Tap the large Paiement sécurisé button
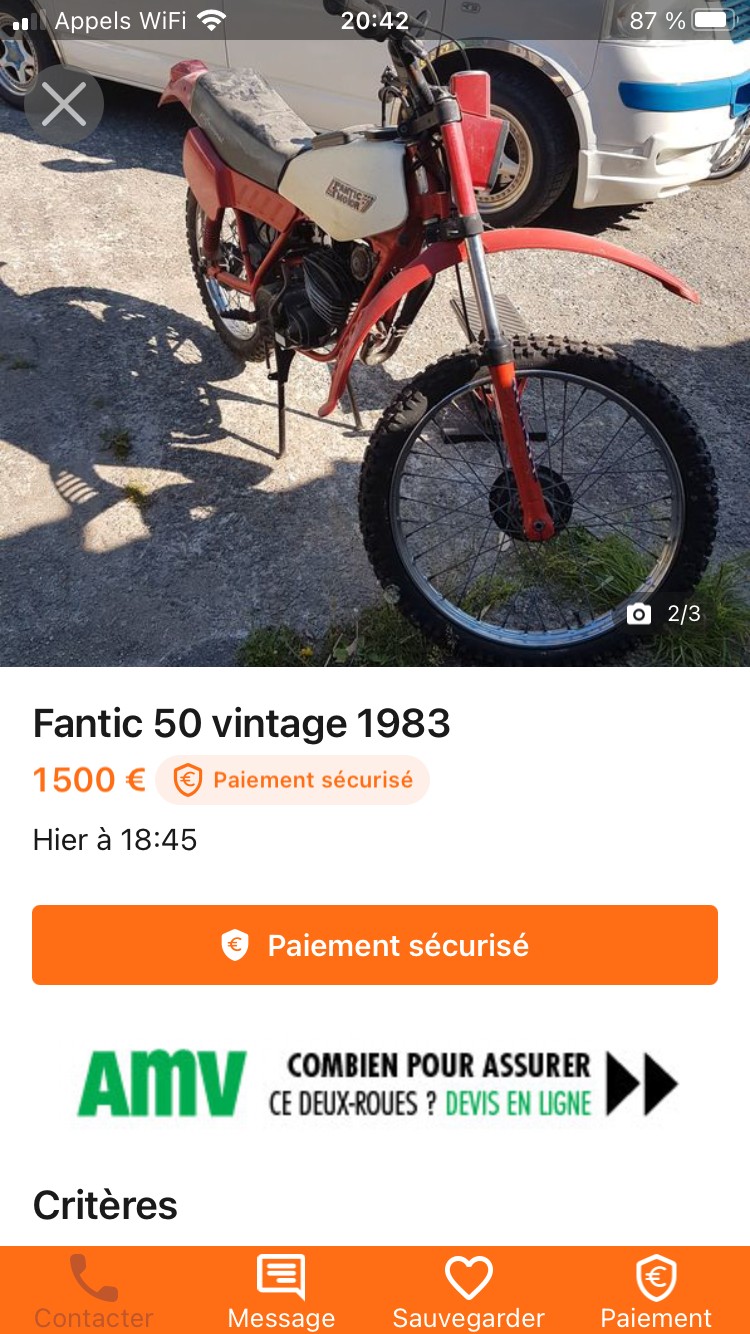The width and height of the screenshot is (750, 1334). coord(375,945)
